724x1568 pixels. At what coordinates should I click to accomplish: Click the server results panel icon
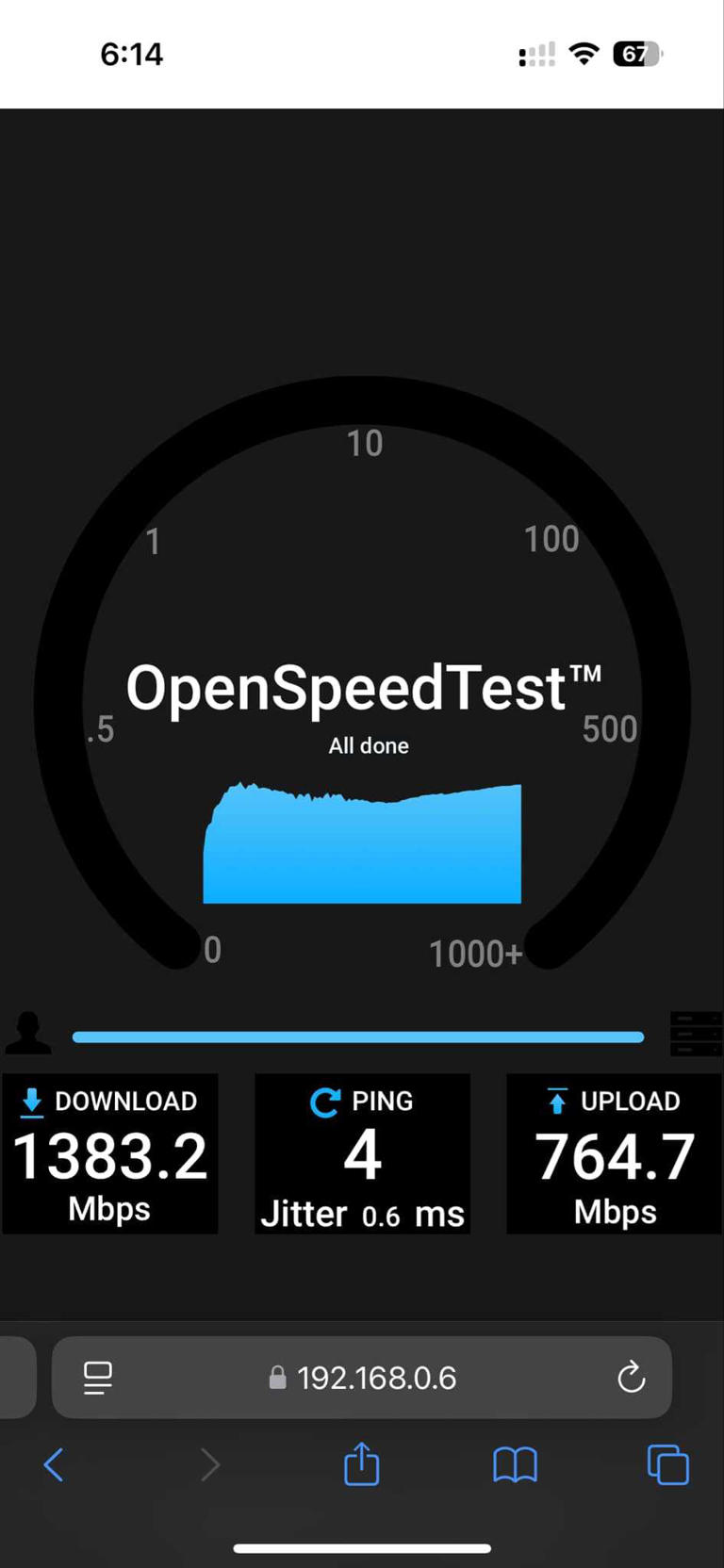[x=696, y=1033]
